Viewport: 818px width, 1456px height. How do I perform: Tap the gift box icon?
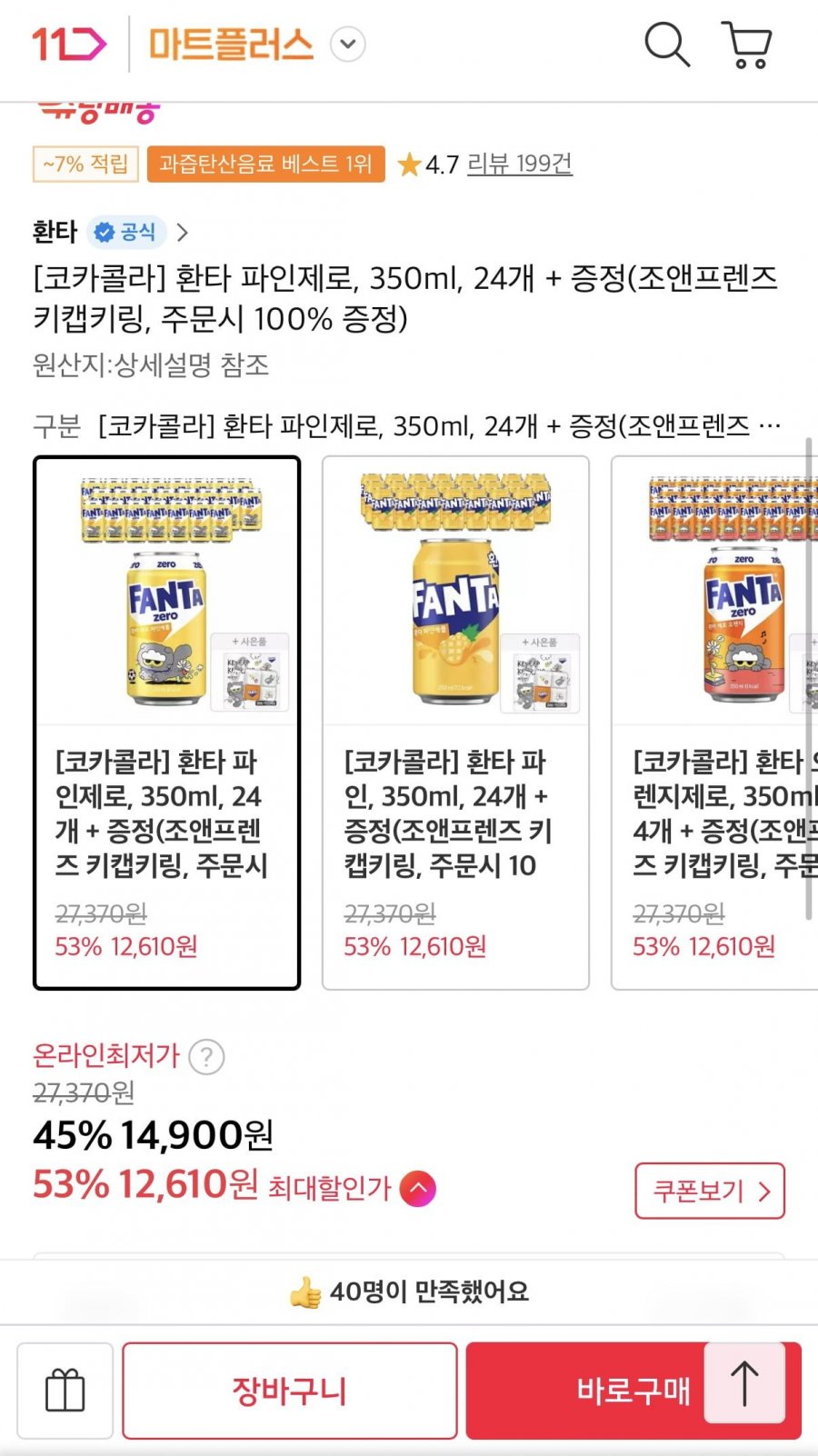pyautogui.click(x=65, y=1391)
